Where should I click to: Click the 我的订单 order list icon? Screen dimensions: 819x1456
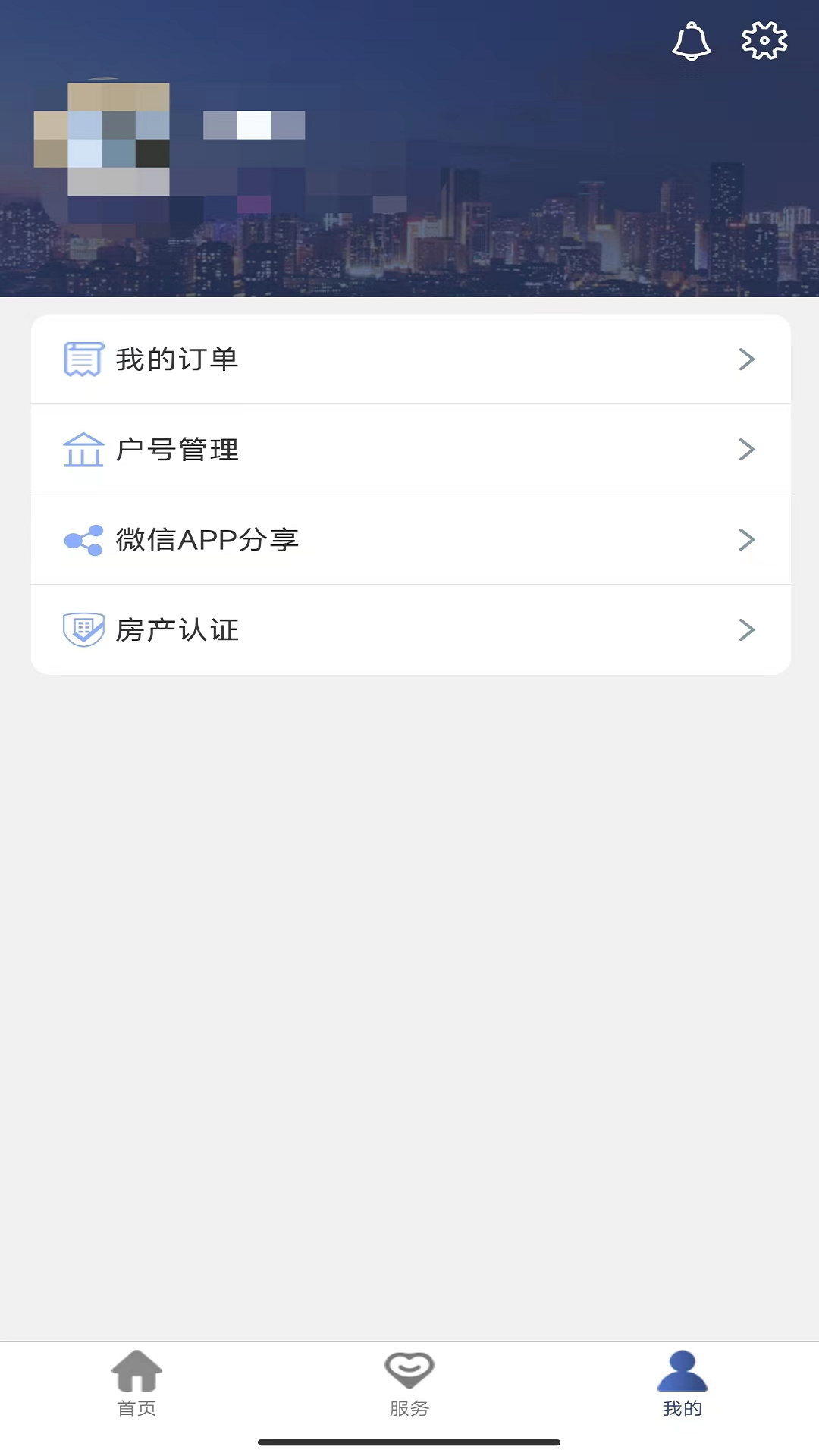click(83, 359)
